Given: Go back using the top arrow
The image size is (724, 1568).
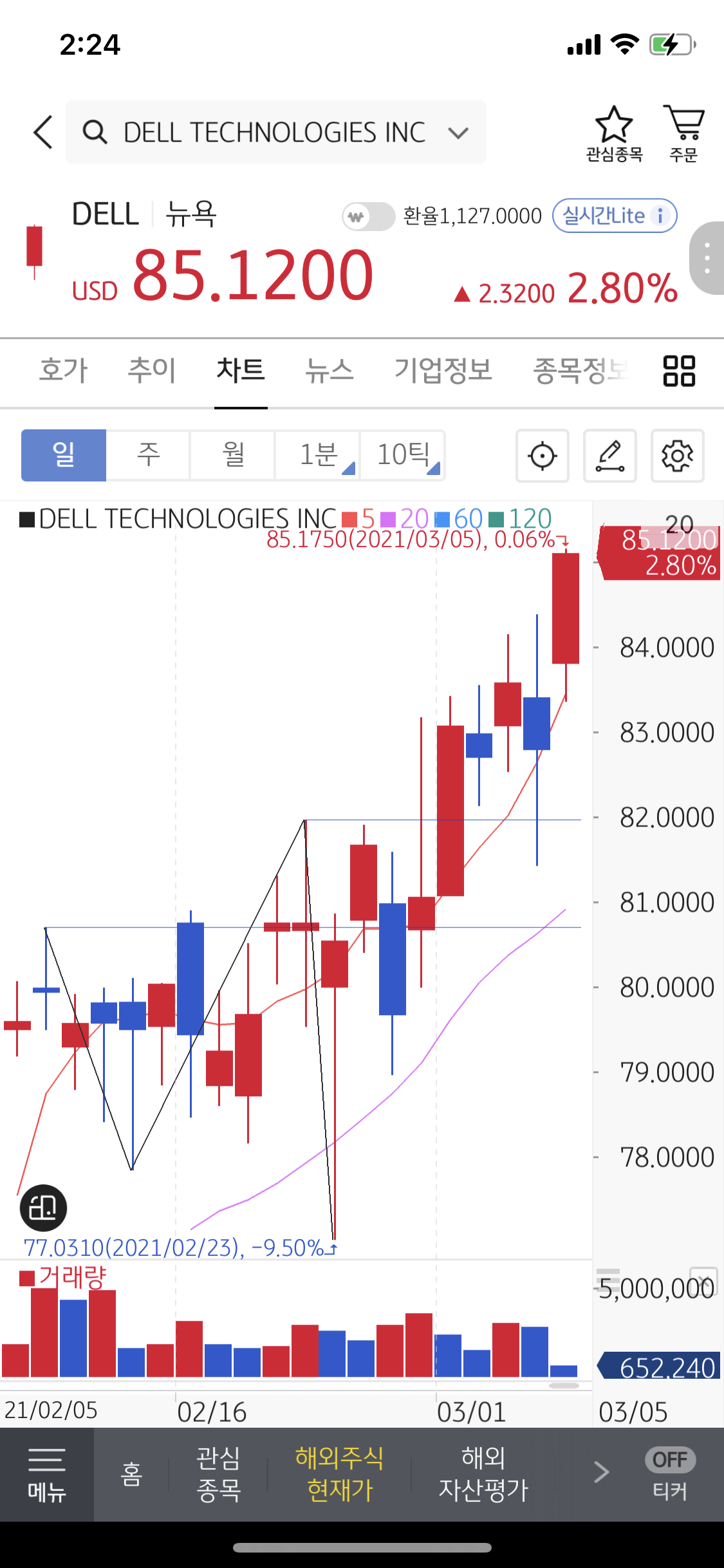Looking at the screenshot, I should coord(43,133).
